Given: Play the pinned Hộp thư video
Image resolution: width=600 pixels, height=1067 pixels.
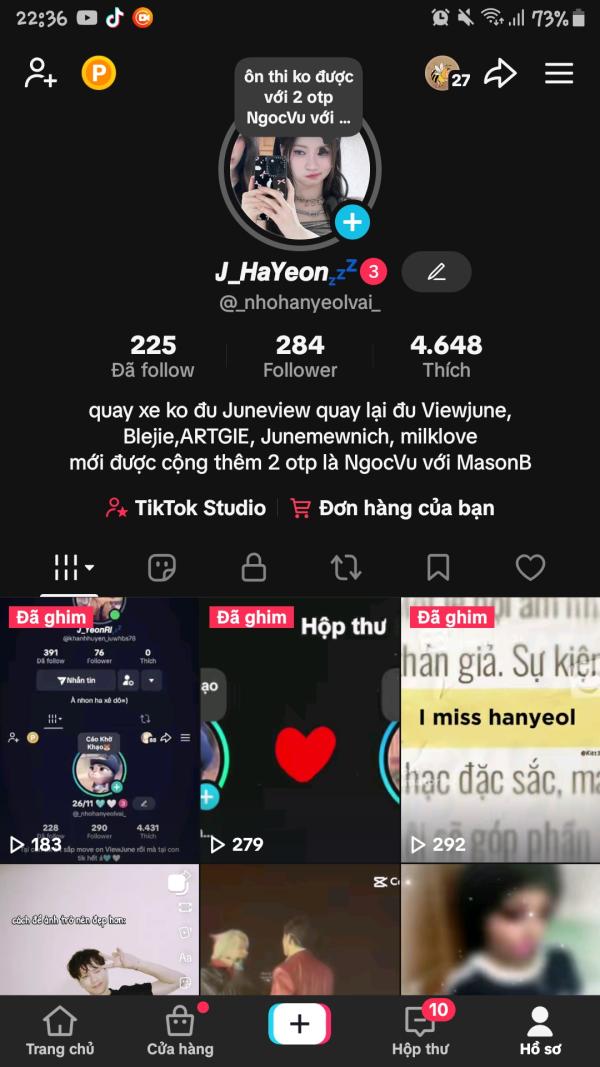Looking at the screenshot, I should (300, 730).
